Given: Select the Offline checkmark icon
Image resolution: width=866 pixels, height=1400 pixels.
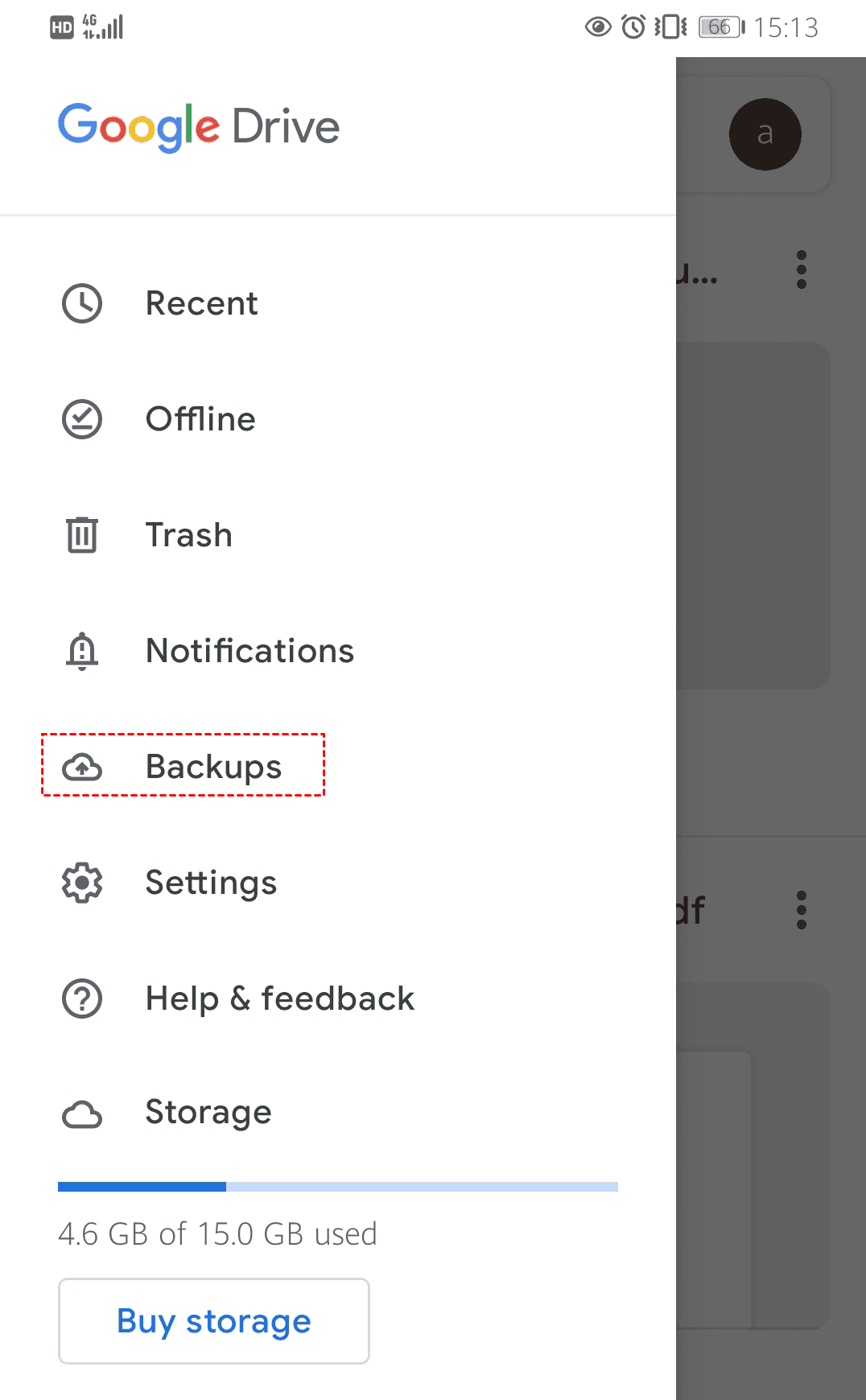Looking at the screenshot, I should (x=80, y=419).
